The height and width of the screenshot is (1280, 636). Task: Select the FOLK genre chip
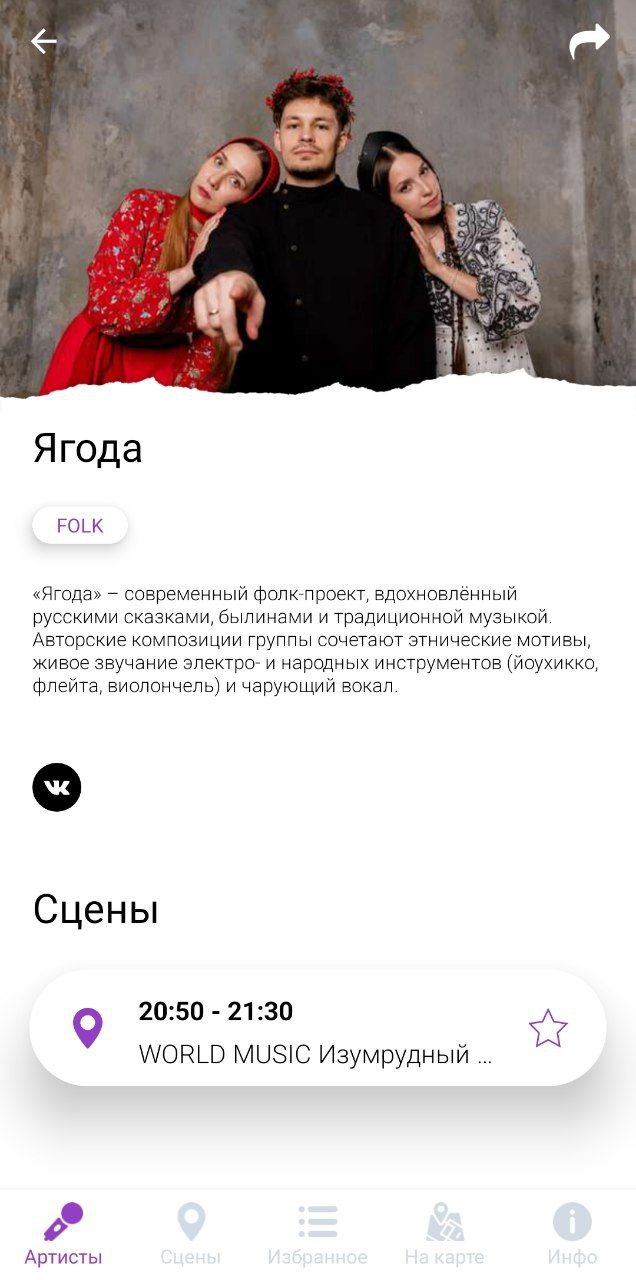click(80, 526)
